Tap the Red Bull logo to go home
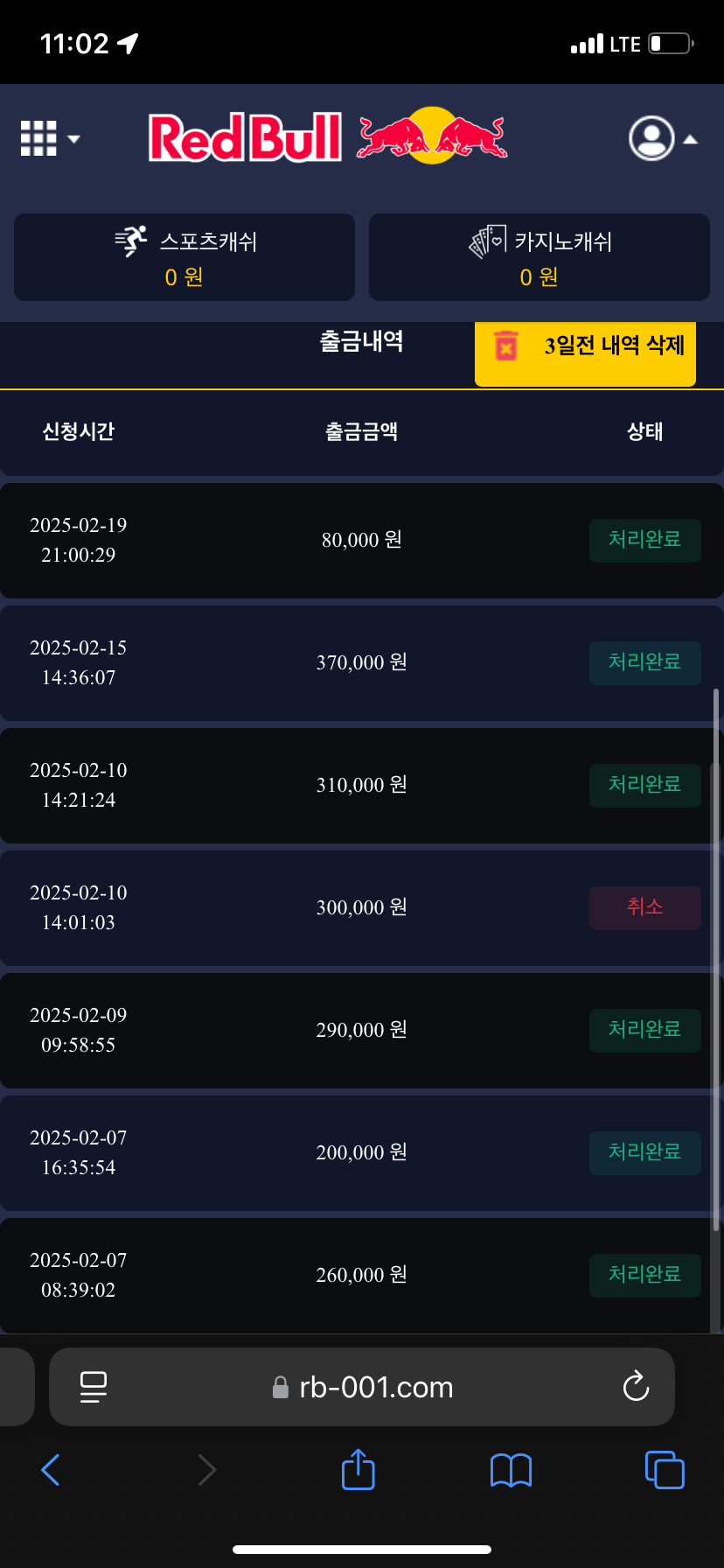 [x=328, y=137]
